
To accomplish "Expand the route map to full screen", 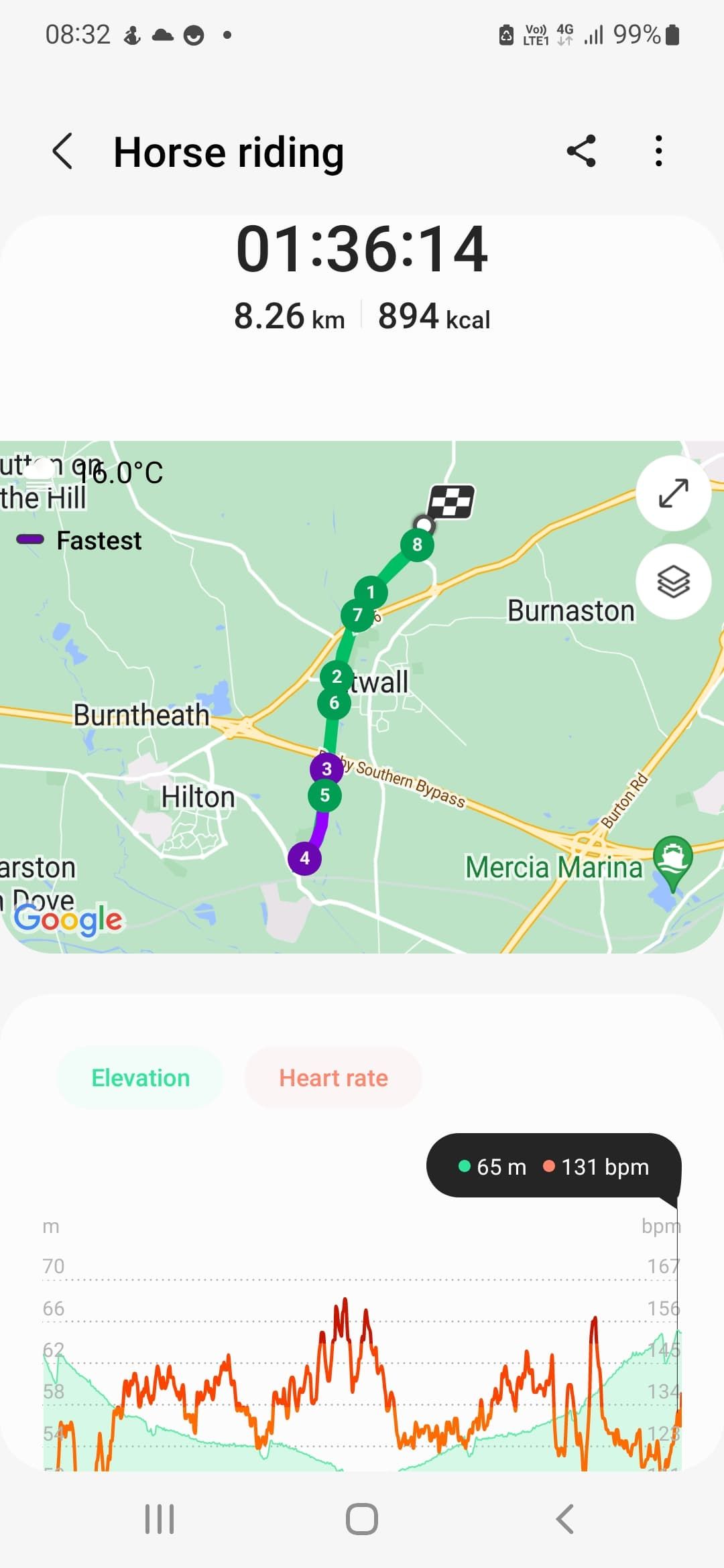I will pos(673,493).
